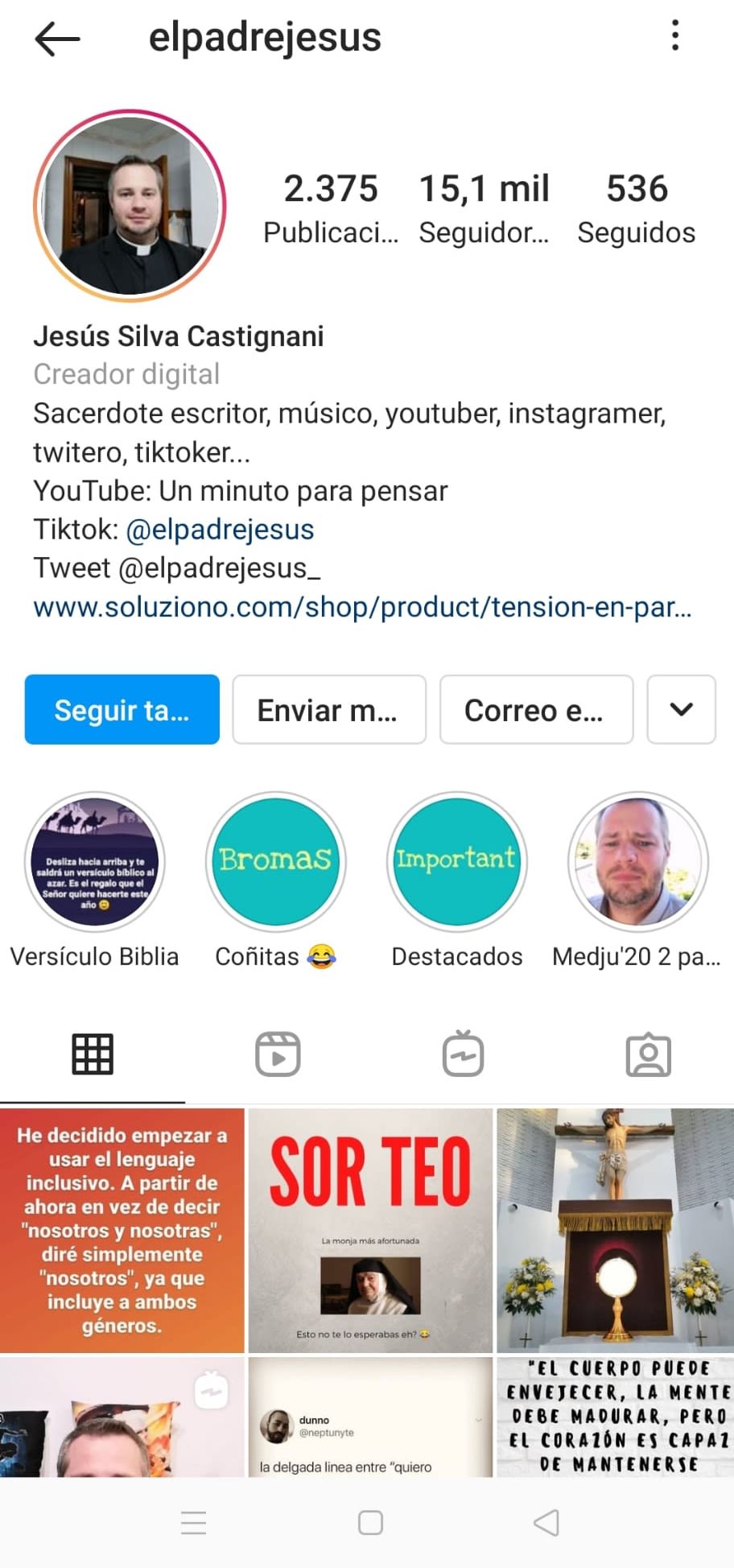Open the lenguaje inclusivo post
Viewport: 734px width, 1568px height.
tap(122, 1230)
